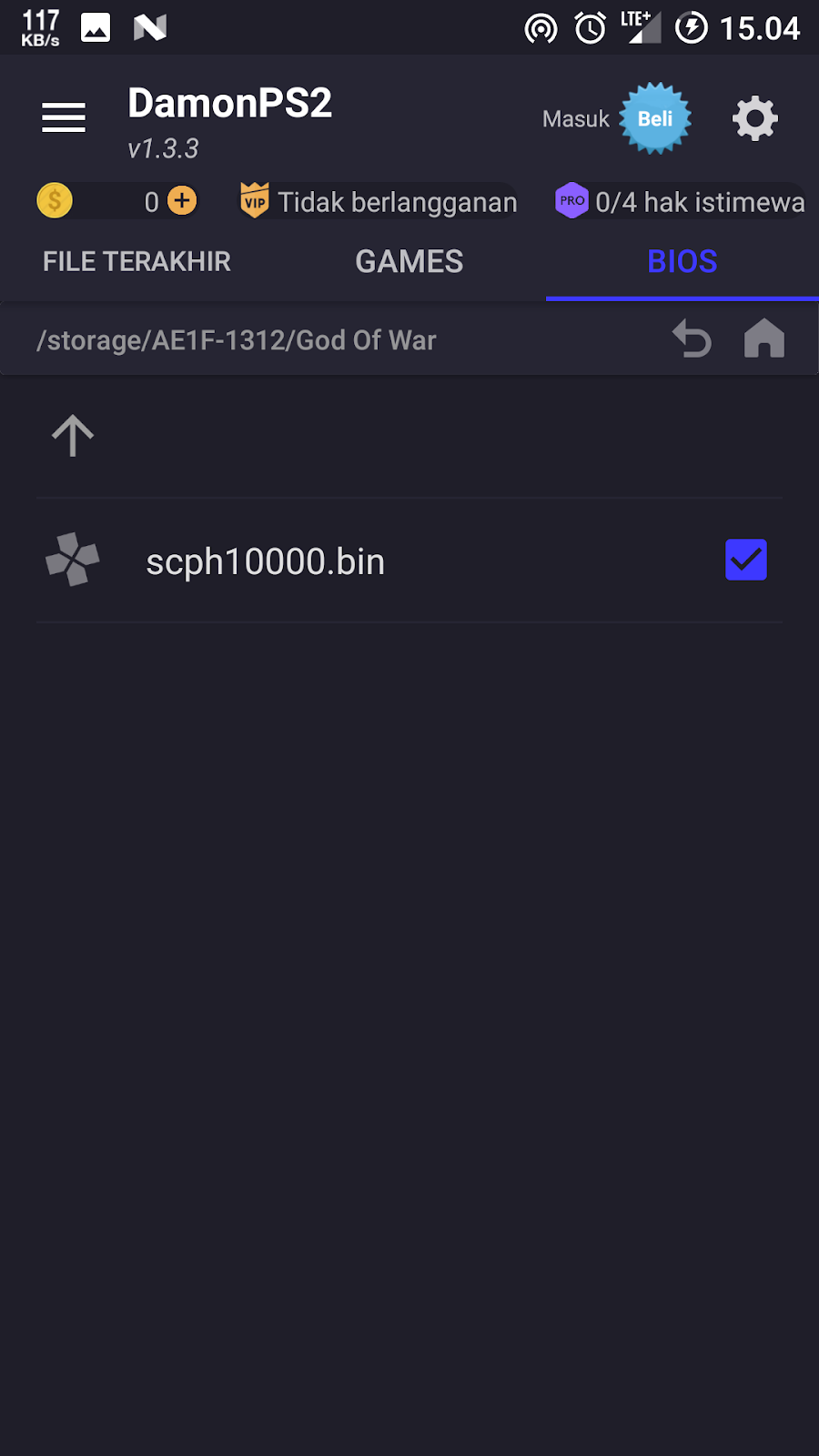Screen dimensions: 819x1456
Task: Uncheck the scph10000.bin checkbox
Action: 746,560
